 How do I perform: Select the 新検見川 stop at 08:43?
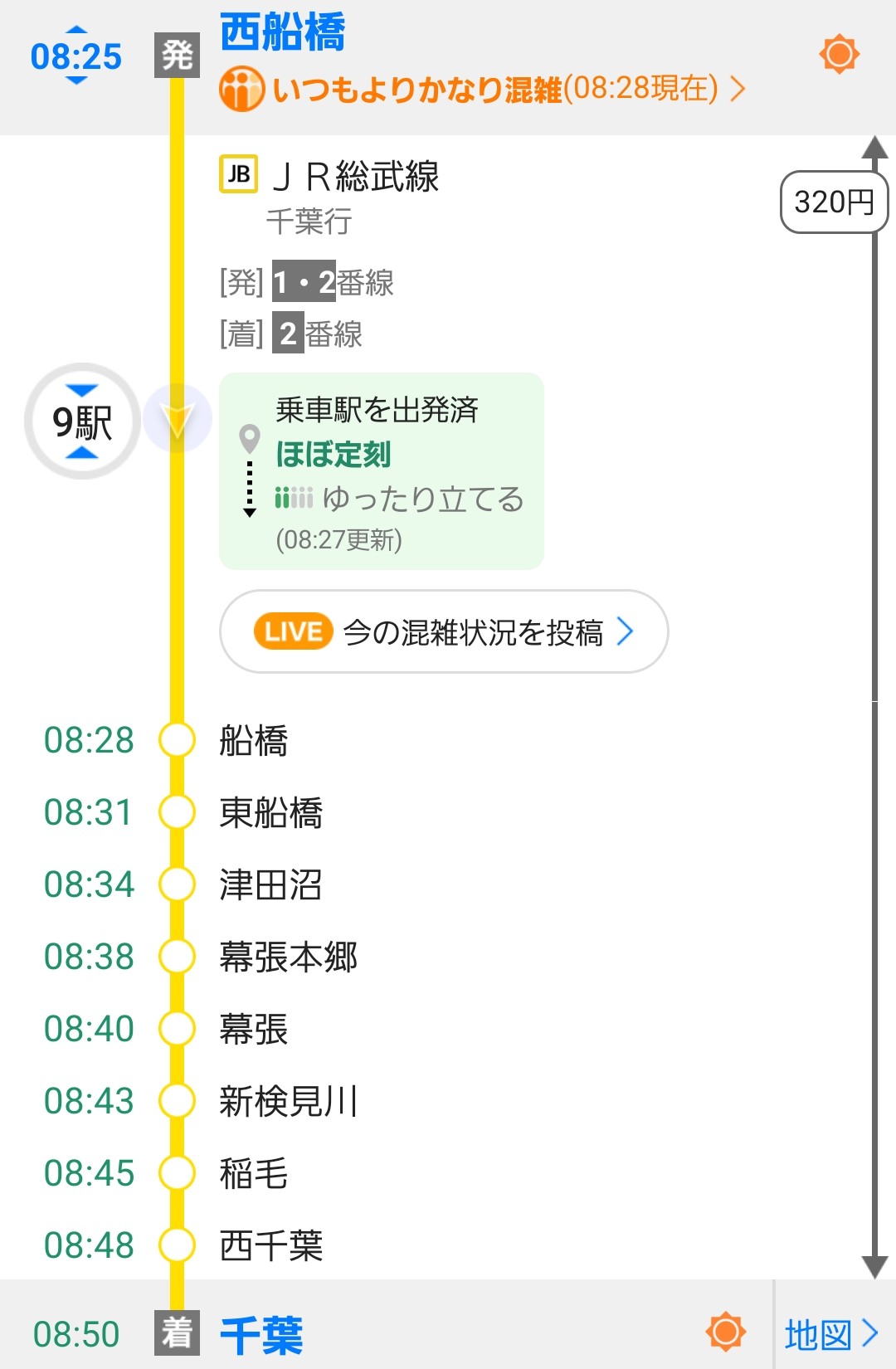click(288, 1101)
